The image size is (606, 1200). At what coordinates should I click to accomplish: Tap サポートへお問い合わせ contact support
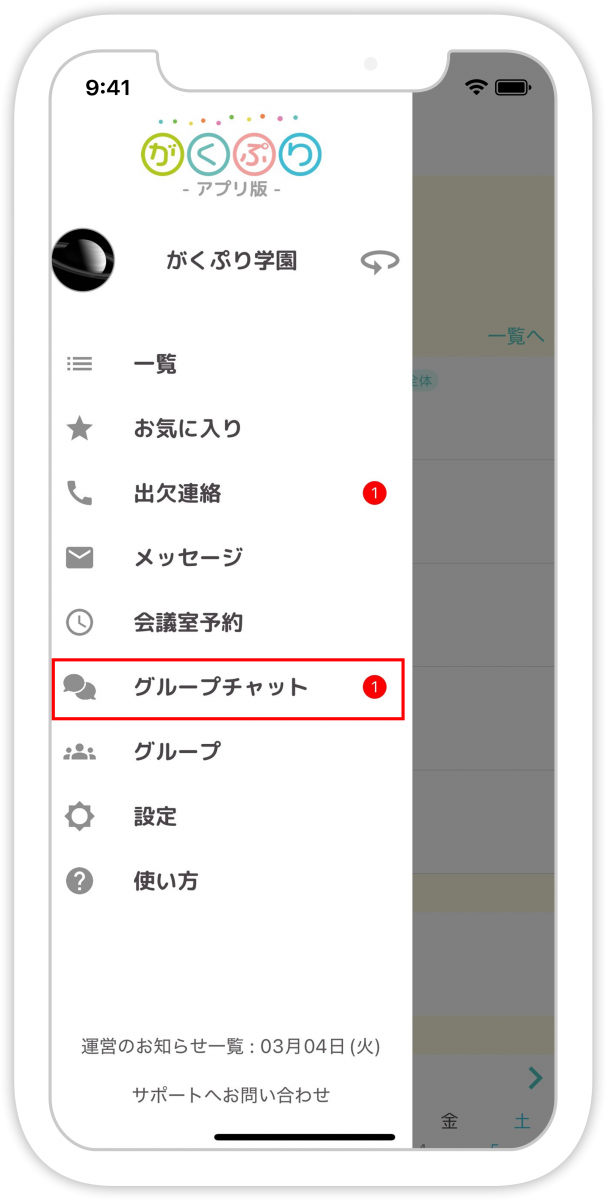click(230, 1095)
